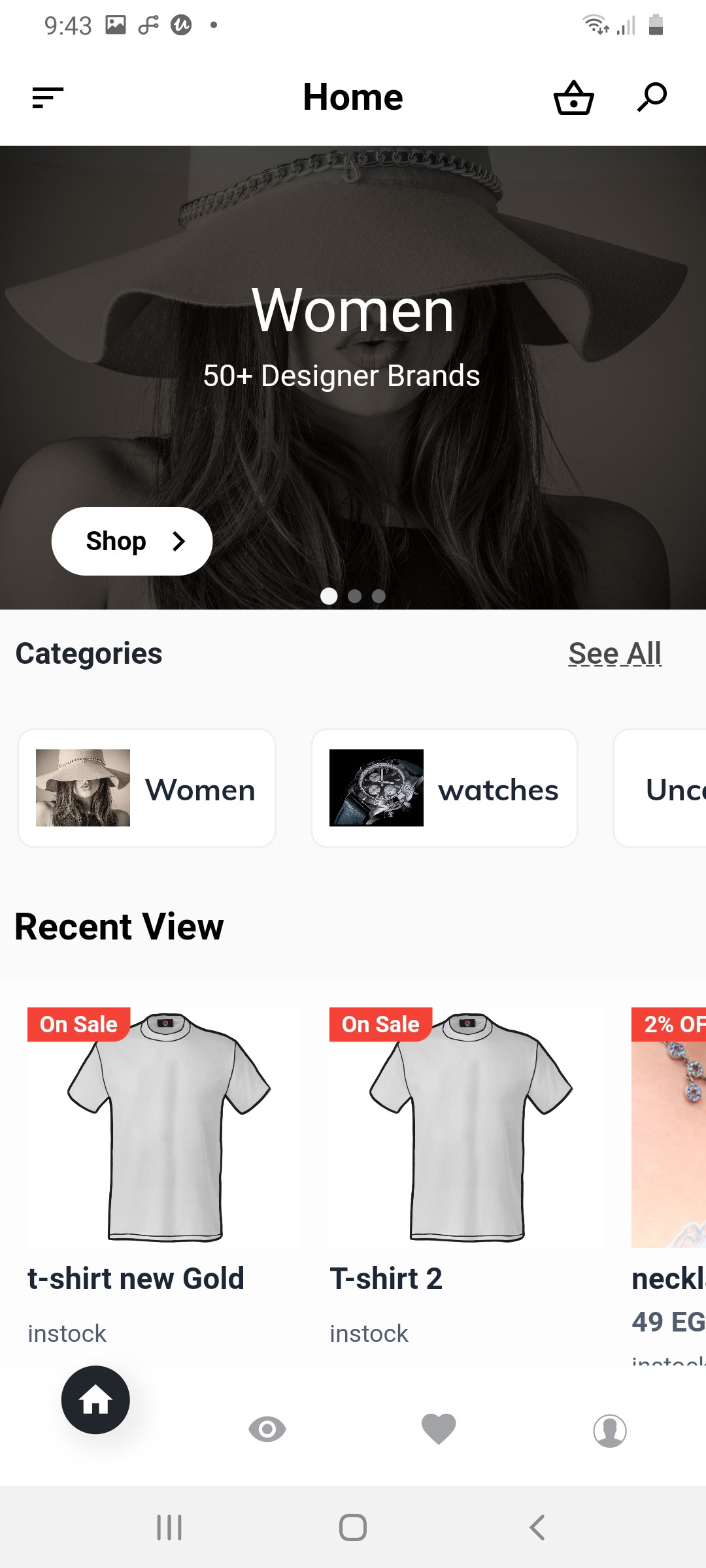See All categories

click(x=615, y=653)
